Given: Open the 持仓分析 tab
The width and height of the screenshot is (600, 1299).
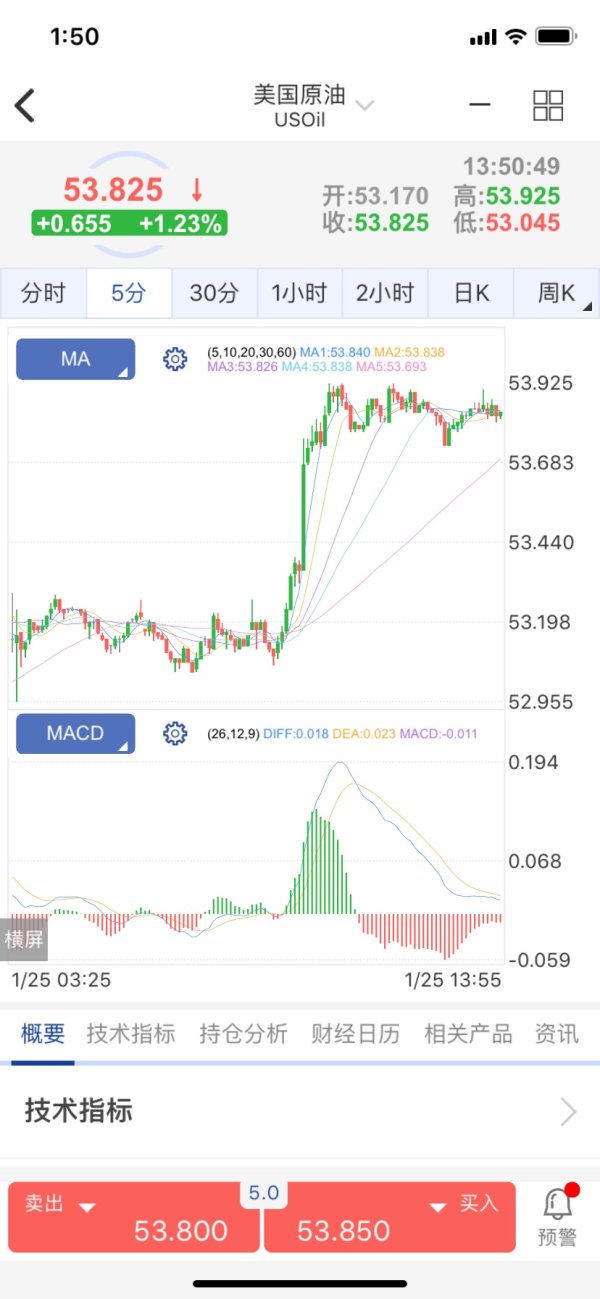Looking at the screenshot, I should point(244,1034).
